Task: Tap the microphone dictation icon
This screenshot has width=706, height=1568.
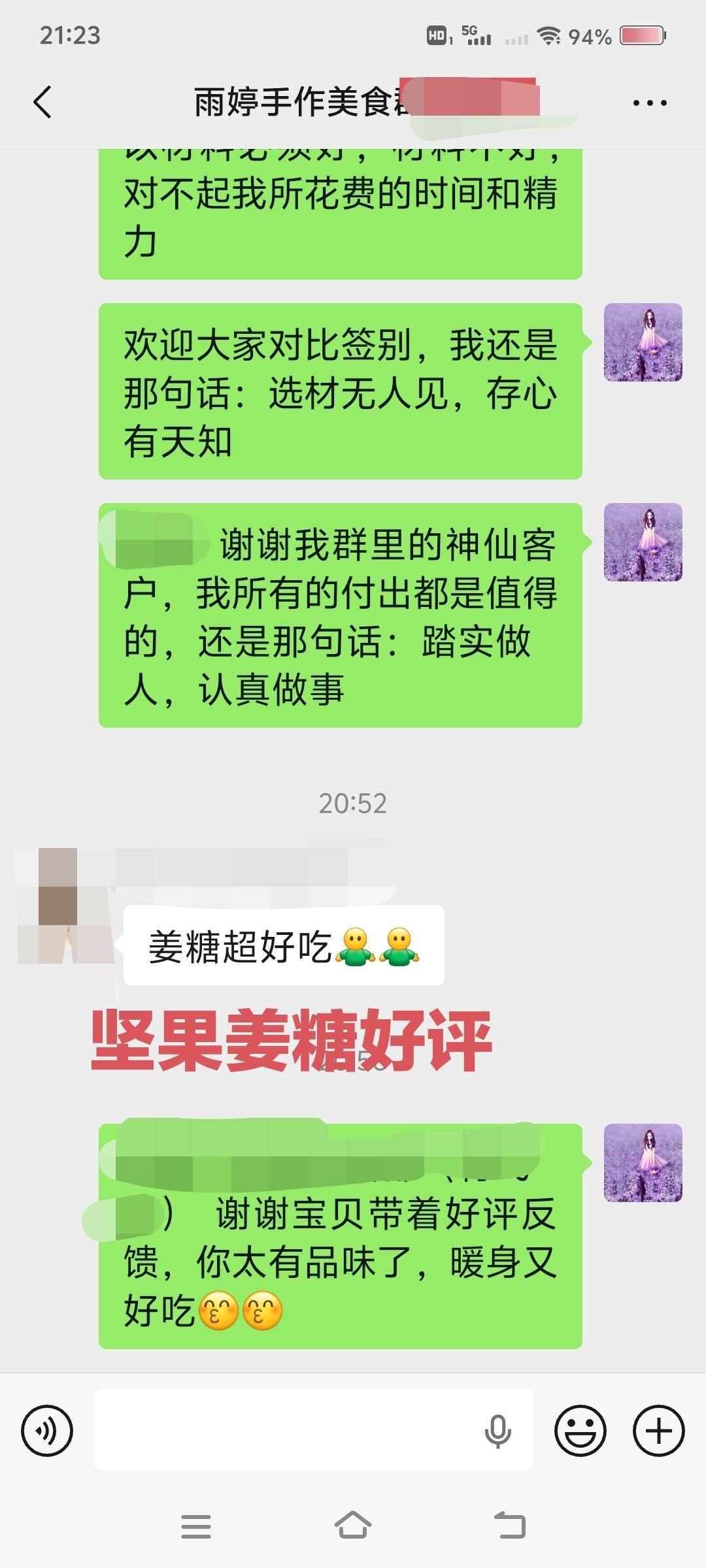Action: click(497, 1431)
